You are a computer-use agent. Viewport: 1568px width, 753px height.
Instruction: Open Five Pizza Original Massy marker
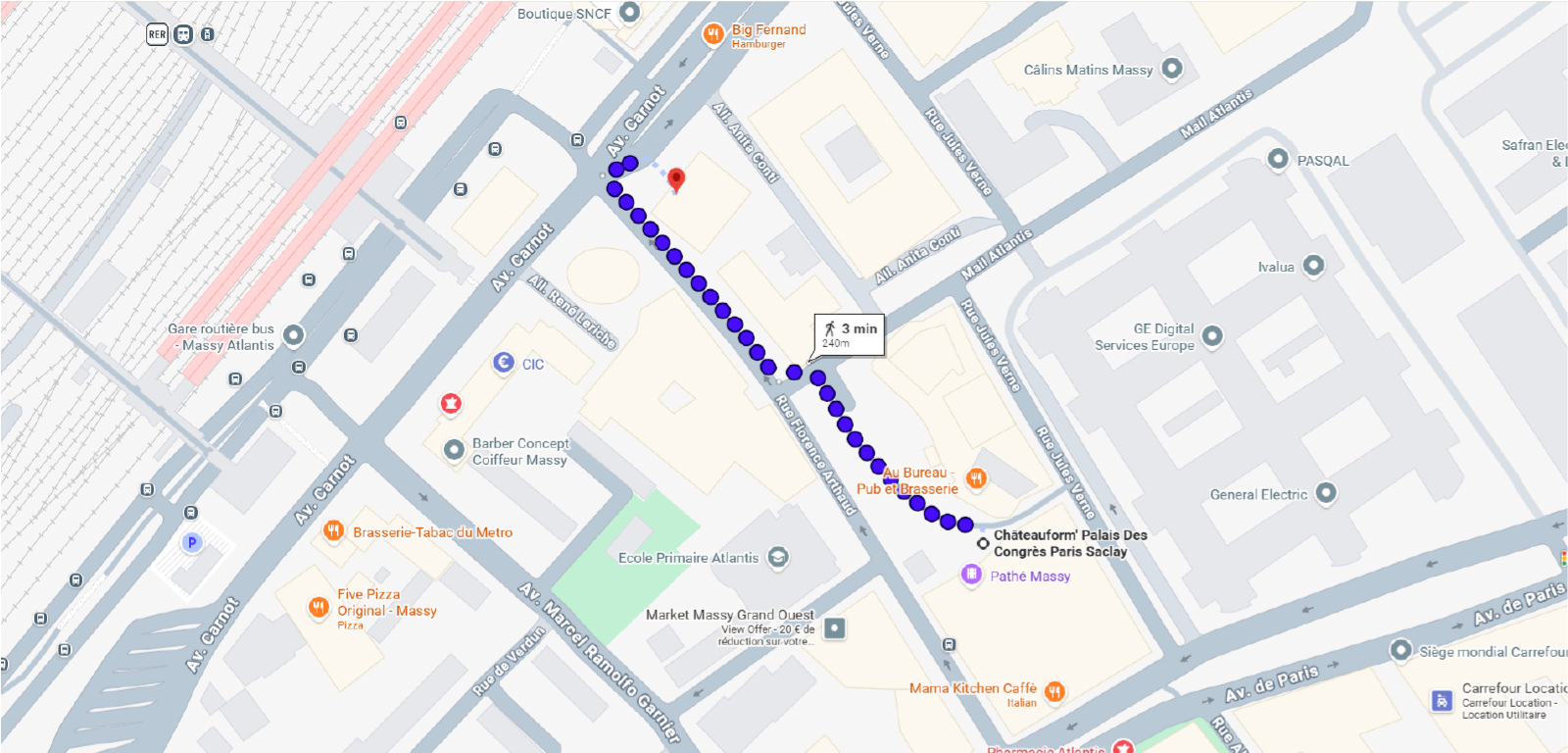coord(318,607)
